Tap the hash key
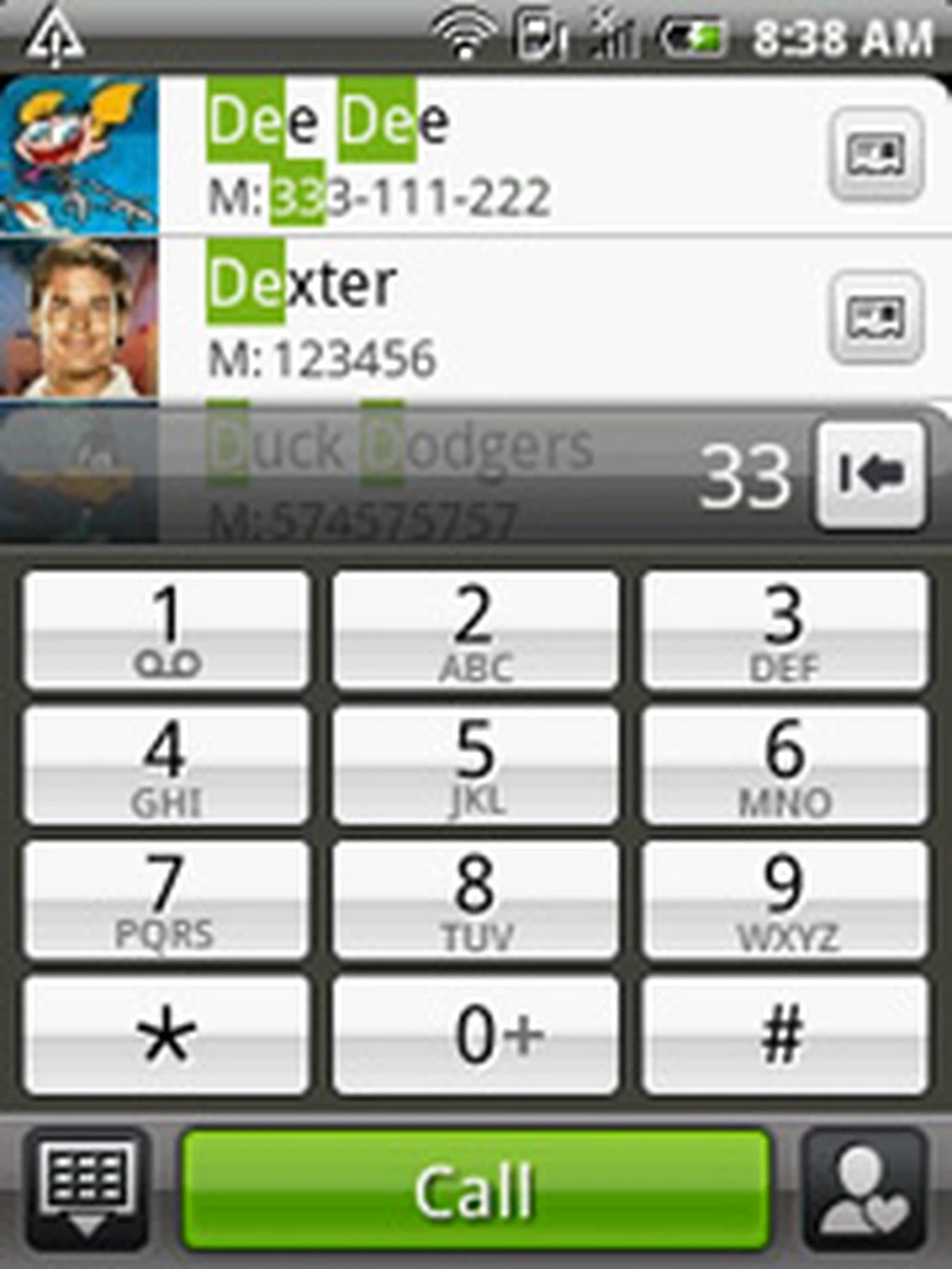952x1269 pixels. [785, 1035]
